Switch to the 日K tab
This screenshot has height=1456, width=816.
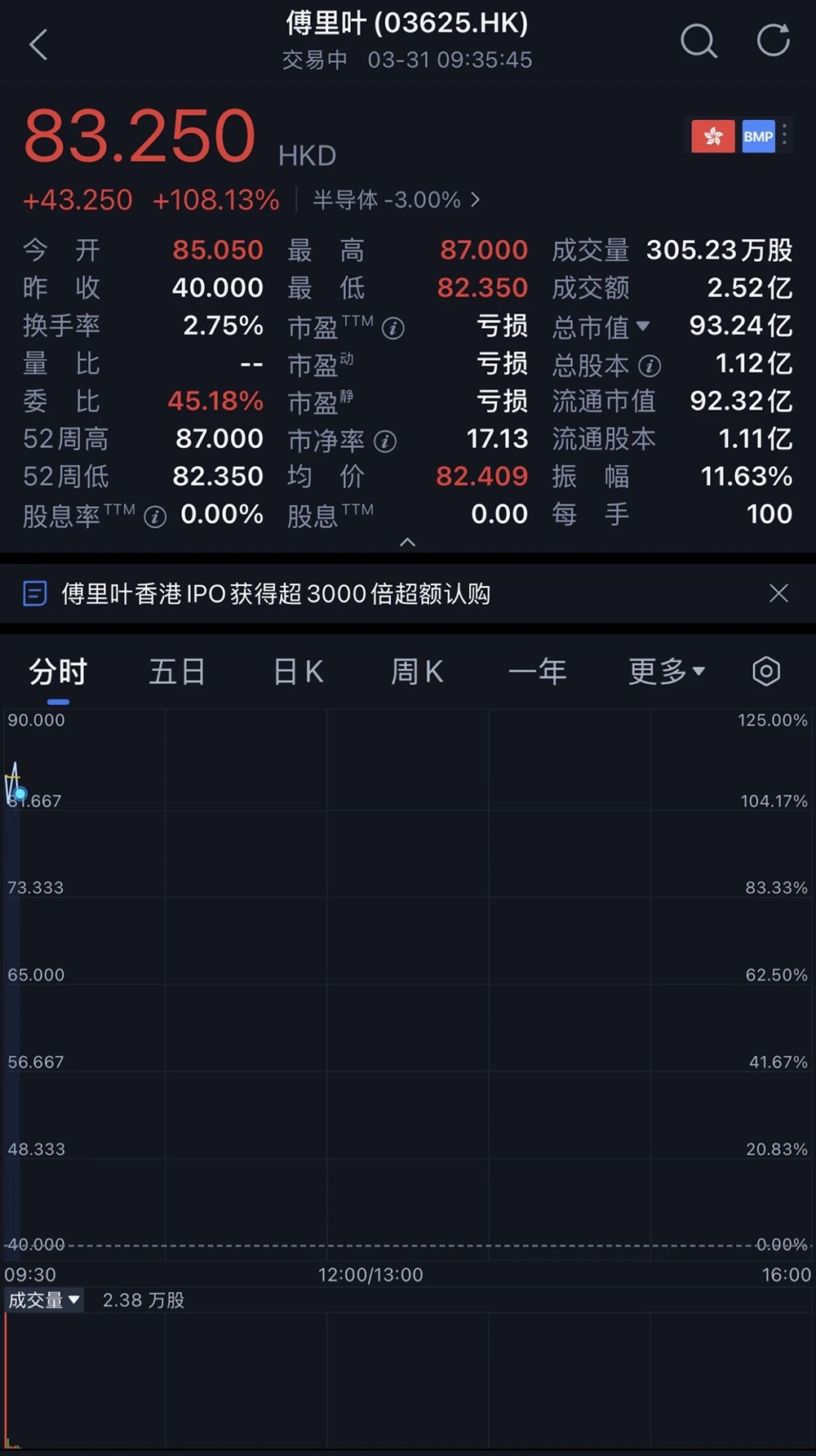pyautogui.click(x=296, y=671)
